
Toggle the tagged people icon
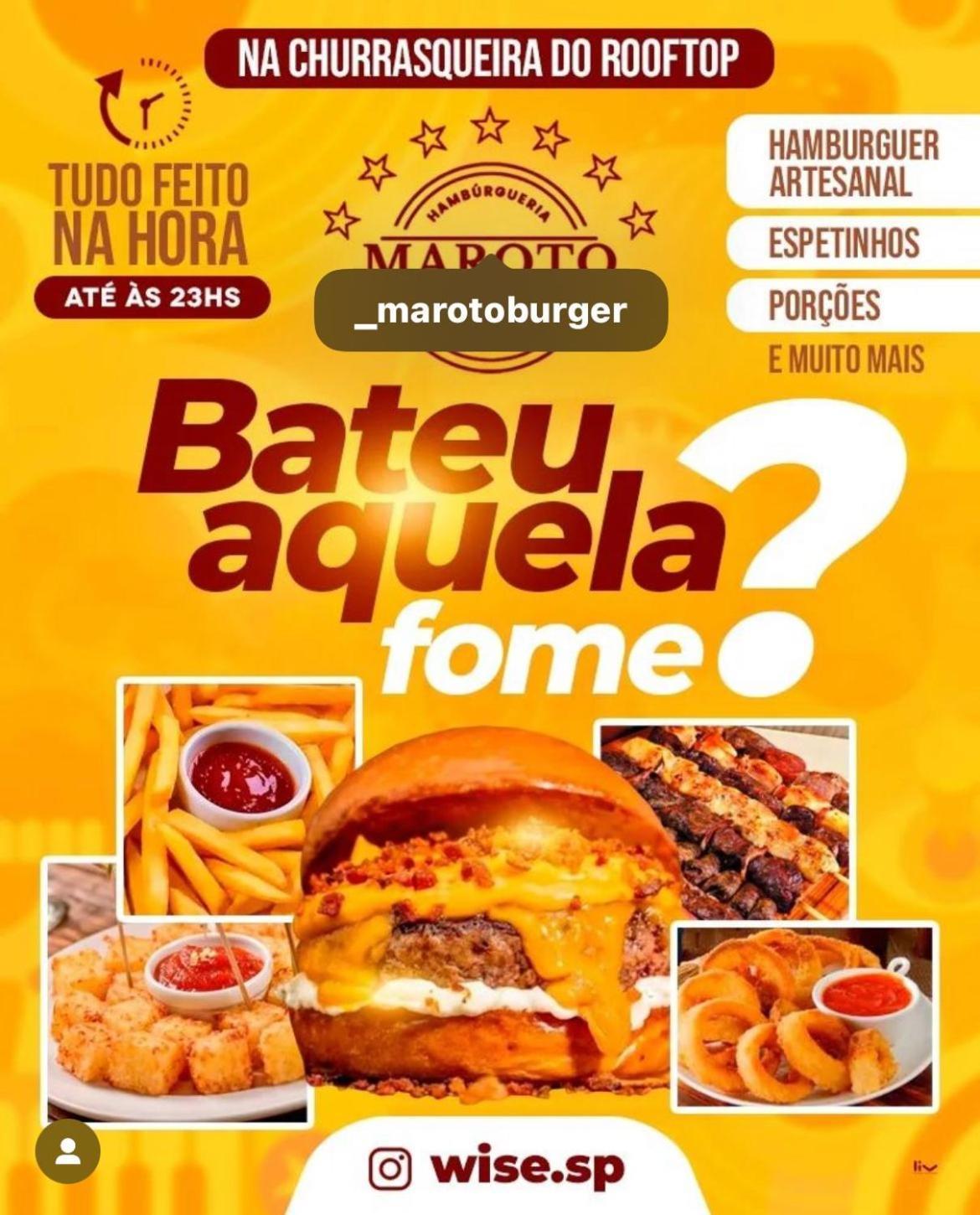coord(68,1150)
